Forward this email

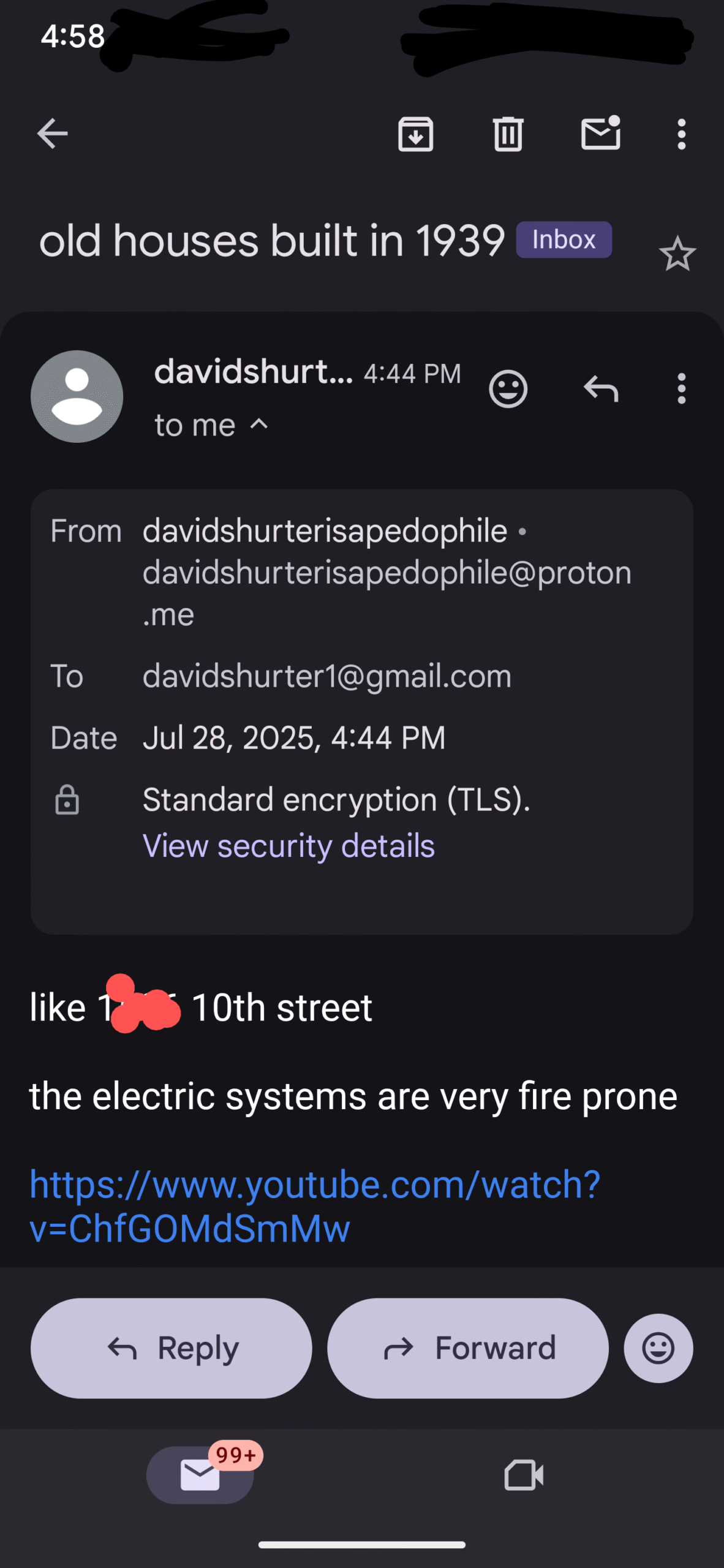[468, 1348]
